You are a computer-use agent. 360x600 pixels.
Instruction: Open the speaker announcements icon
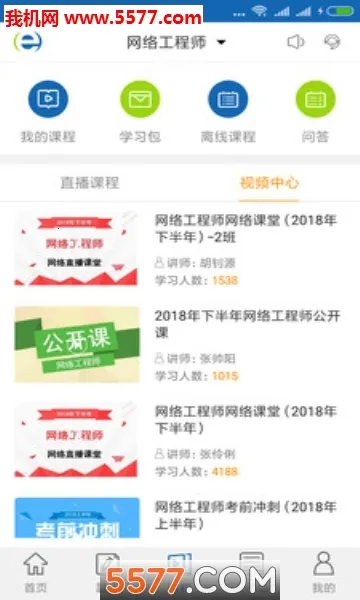tap(296, 42)
